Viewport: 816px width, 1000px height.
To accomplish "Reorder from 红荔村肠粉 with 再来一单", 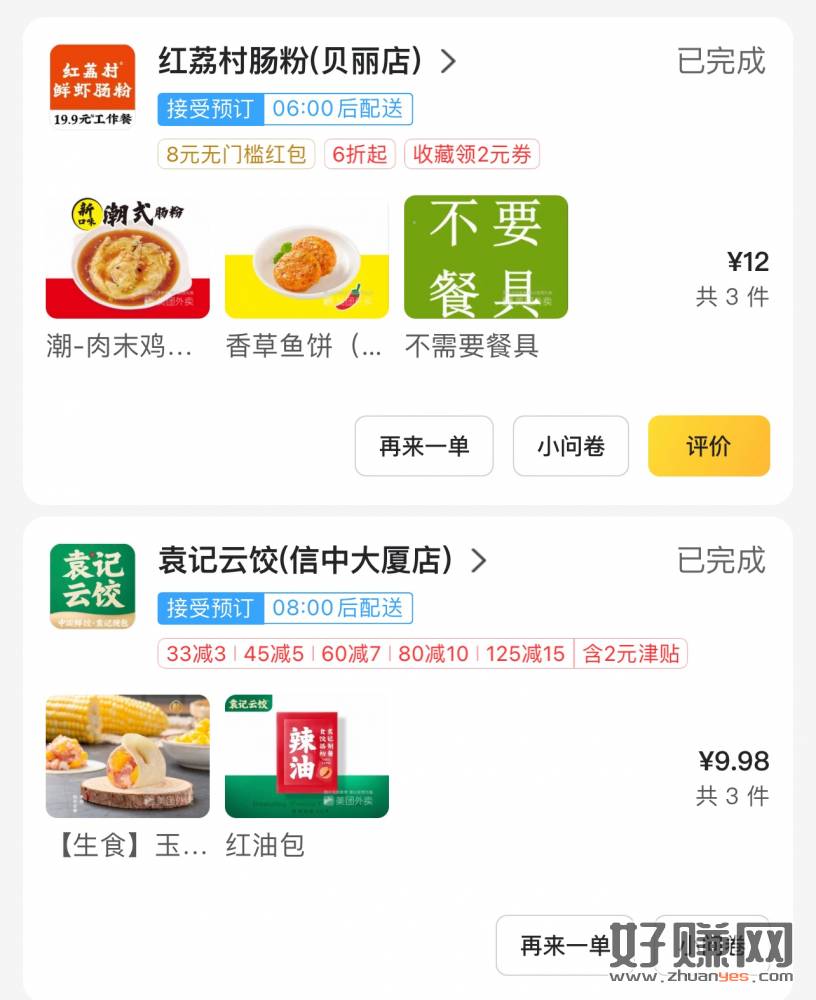I will click(x=424, y=446).
